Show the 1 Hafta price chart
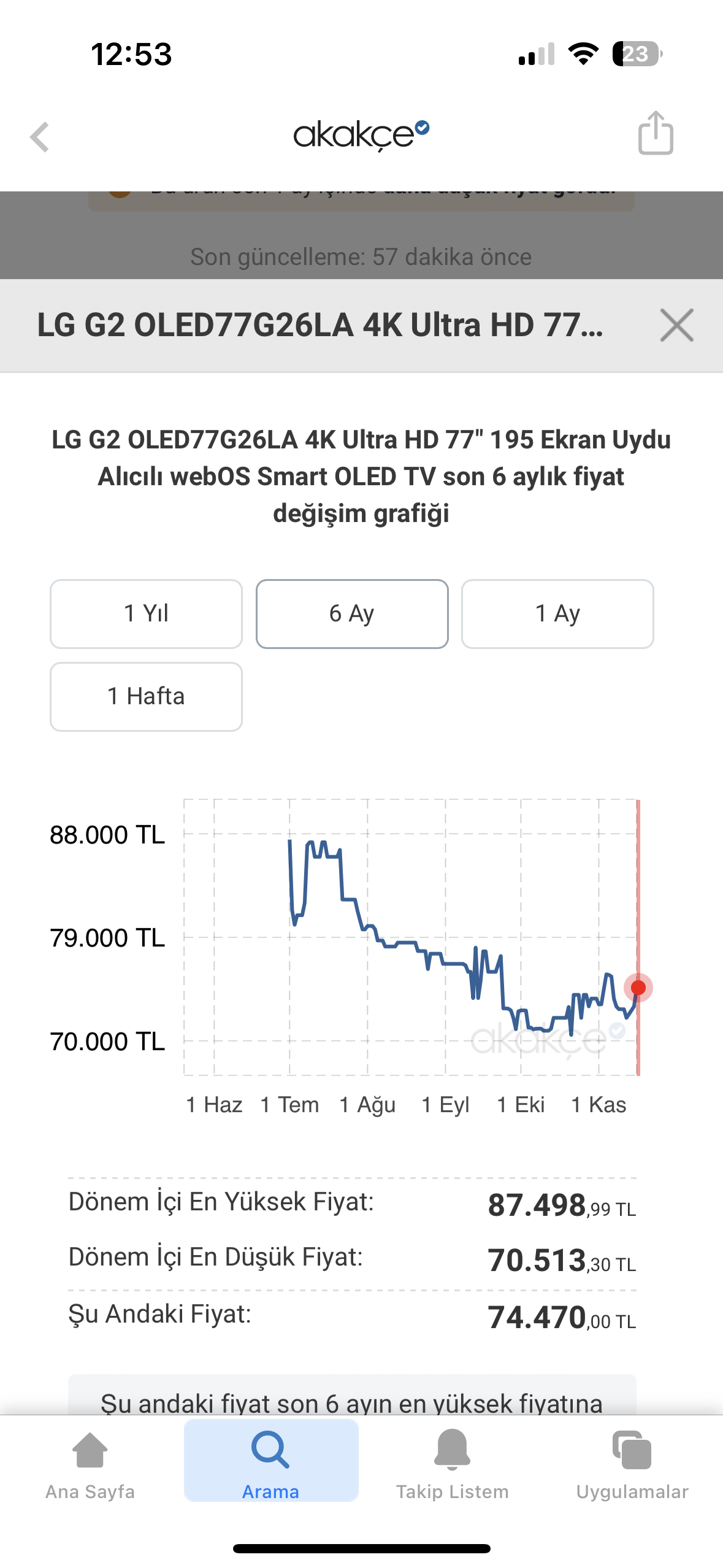The width and height of the screenshot is (723, 1568). coord(146,697)
